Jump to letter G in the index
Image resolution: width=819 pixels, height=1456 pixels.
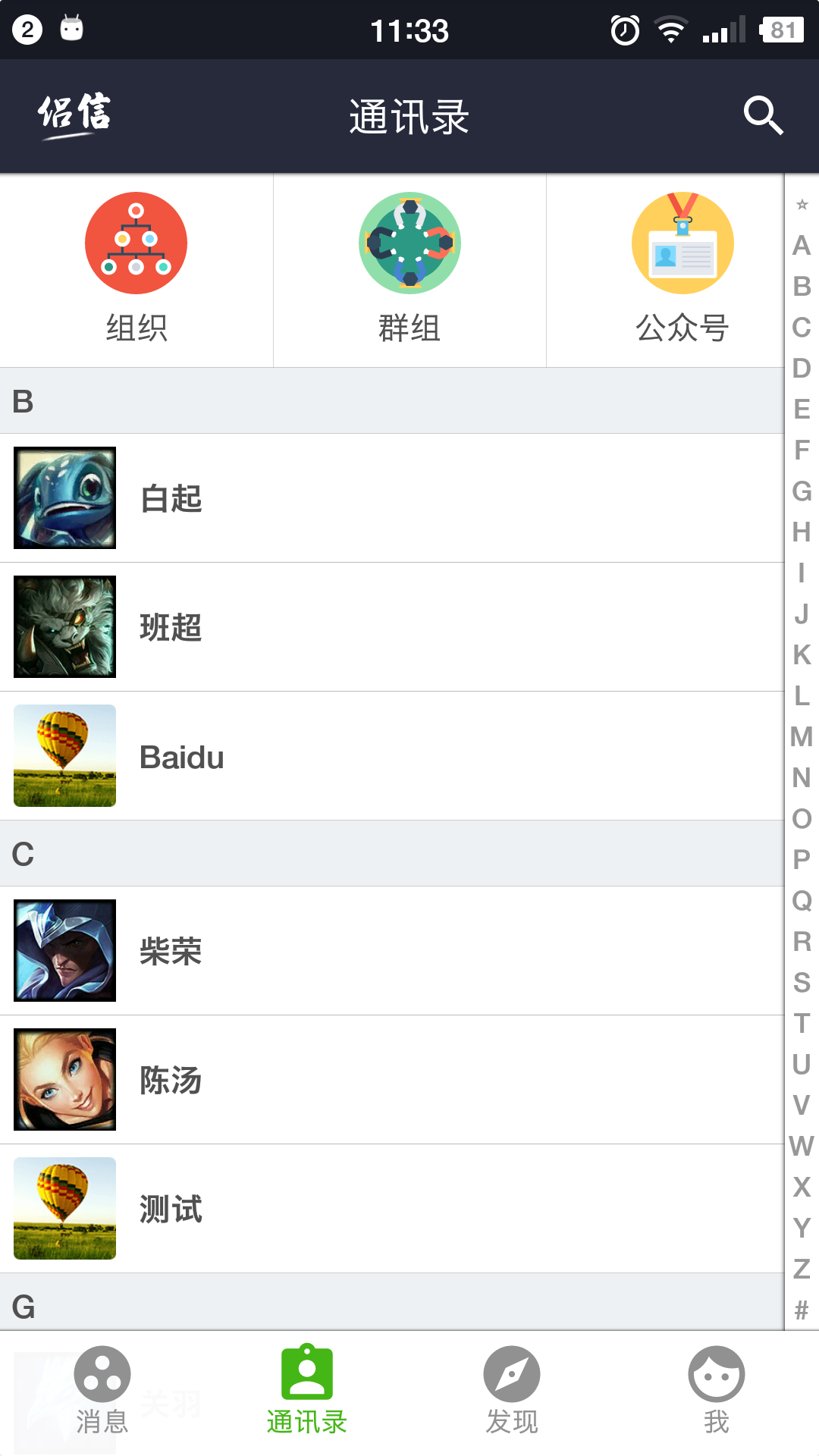point(802,491)
